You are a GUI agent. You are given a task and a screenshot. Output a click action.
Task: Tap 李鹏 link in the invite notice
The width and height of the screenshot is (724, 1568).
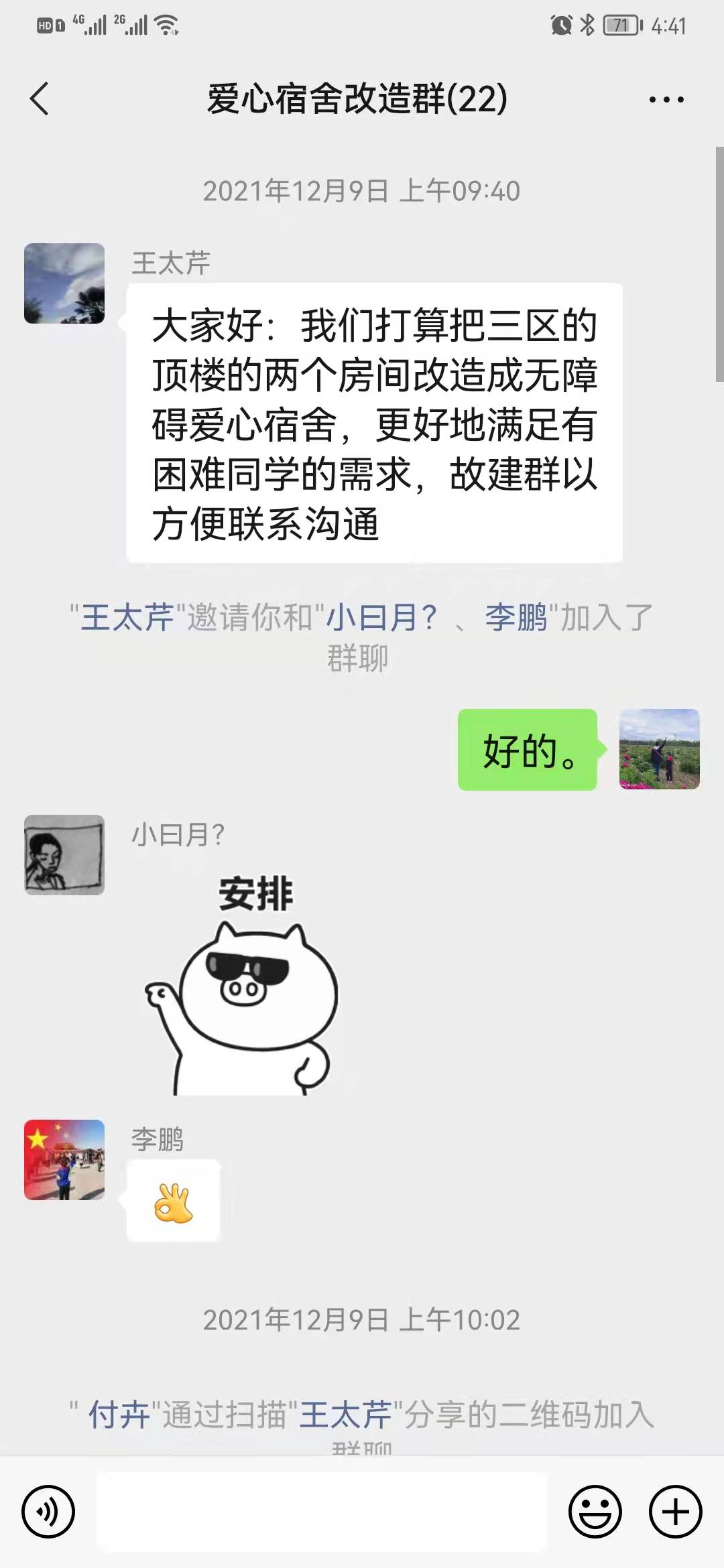coord(516,617)
